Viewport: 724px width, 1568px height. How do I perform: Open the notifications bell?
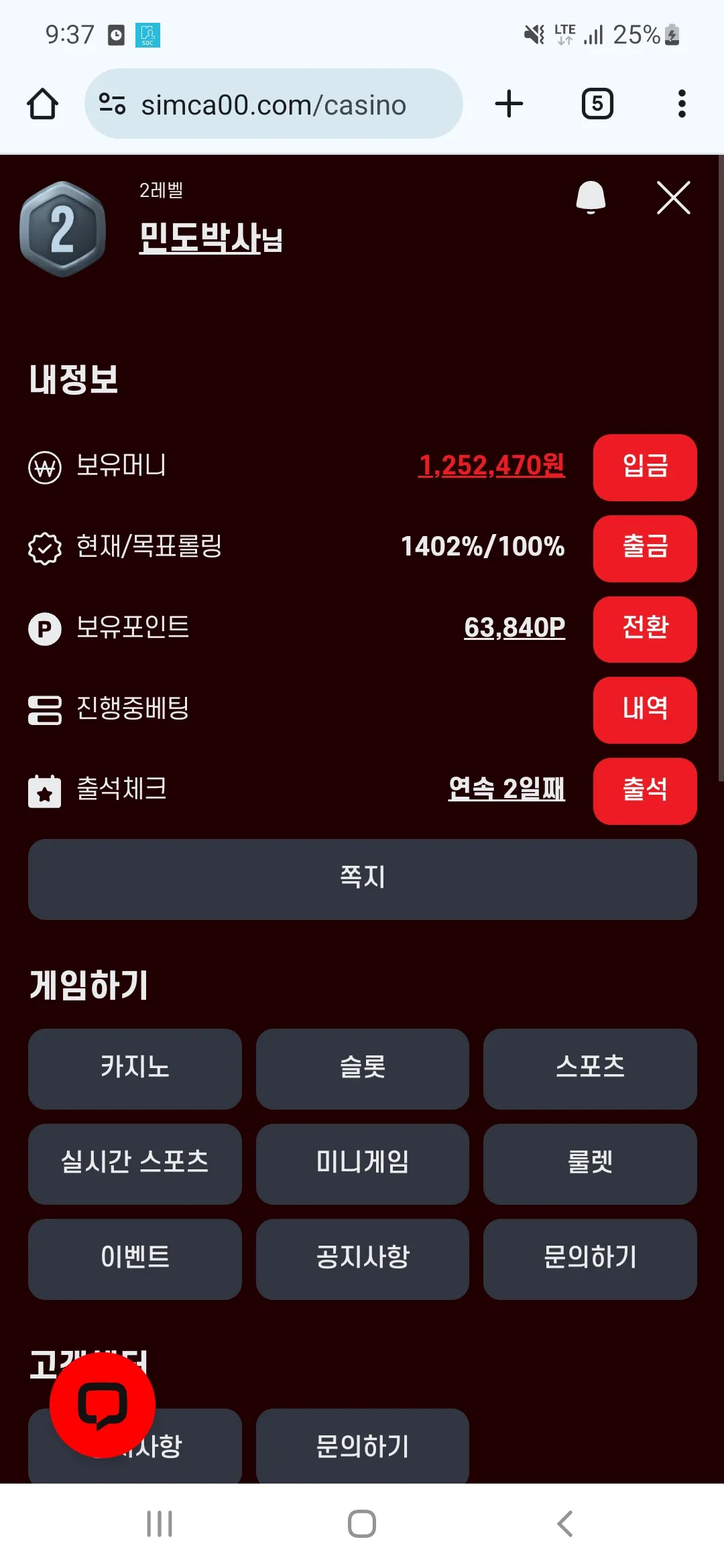point(591,198)
